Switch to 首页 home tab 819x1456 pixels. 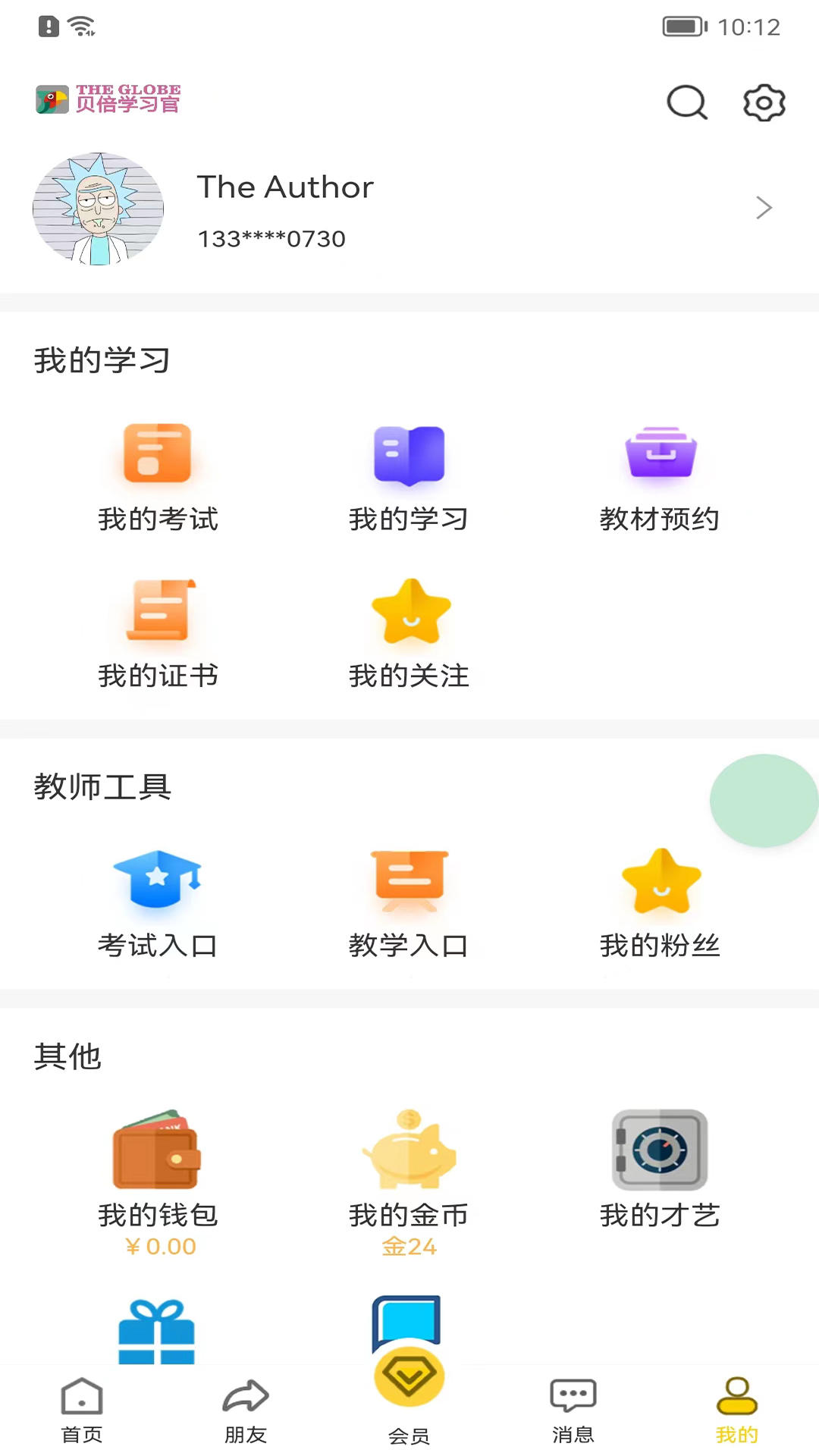(80, 1410)
